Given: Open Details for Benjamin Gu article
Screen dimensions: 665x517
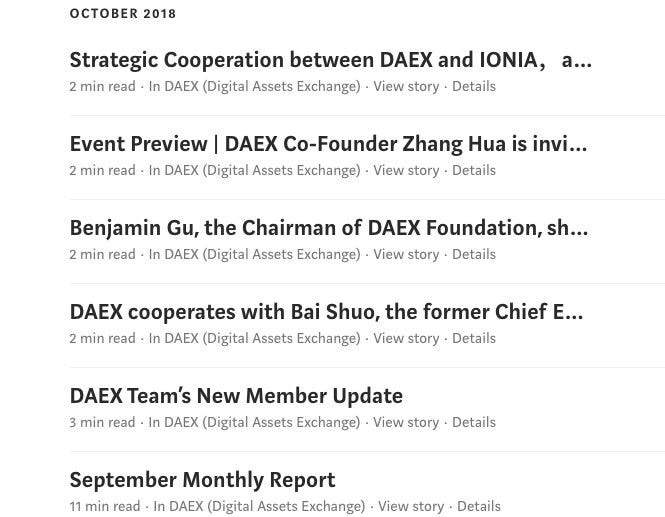Looking at the screenshot, I should click(473, 254).
